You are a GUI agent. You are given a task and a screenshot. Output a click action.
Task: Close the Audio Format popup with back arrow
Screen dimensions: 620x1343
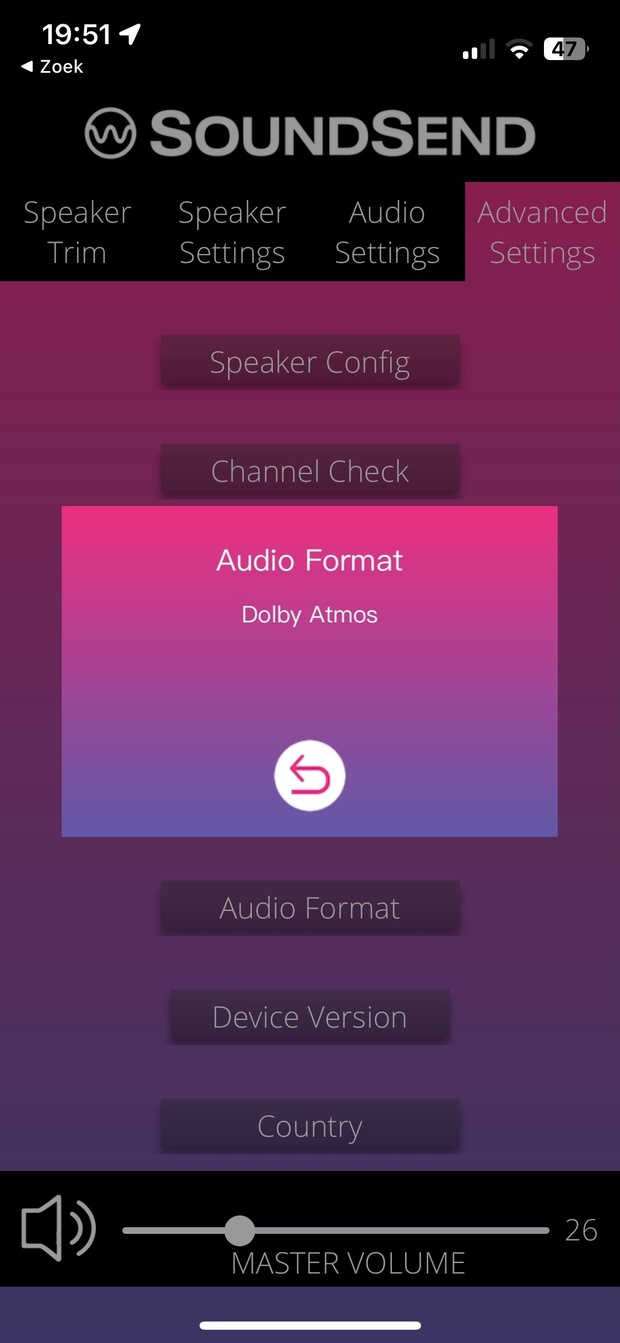tap(309, 775)
